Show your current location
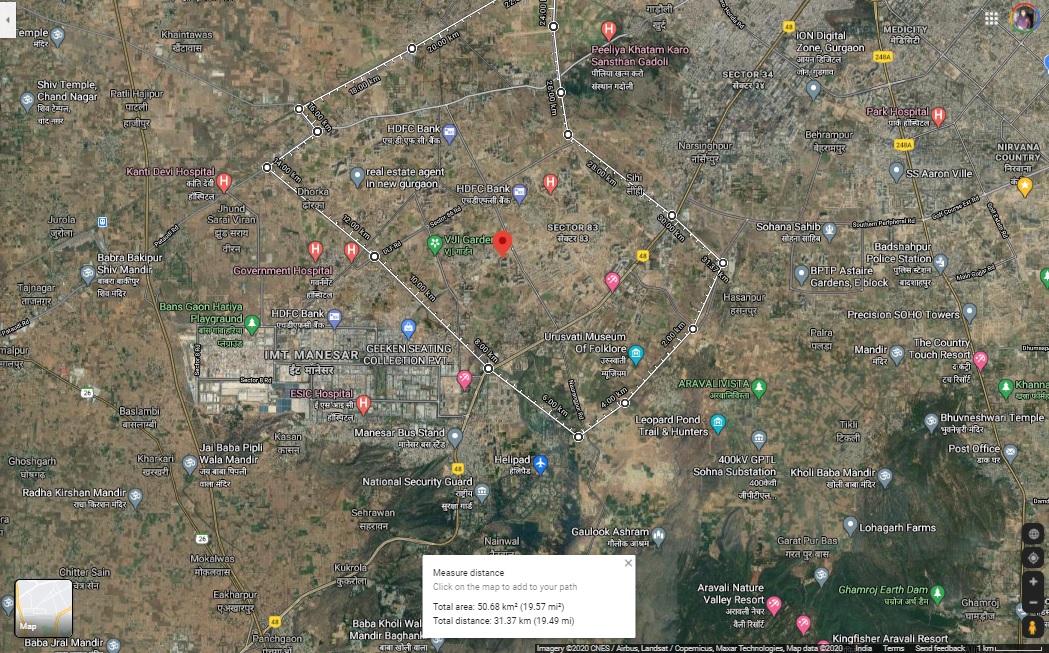The width and height of the screenshot is (1049, 653). click(1033, 557)
